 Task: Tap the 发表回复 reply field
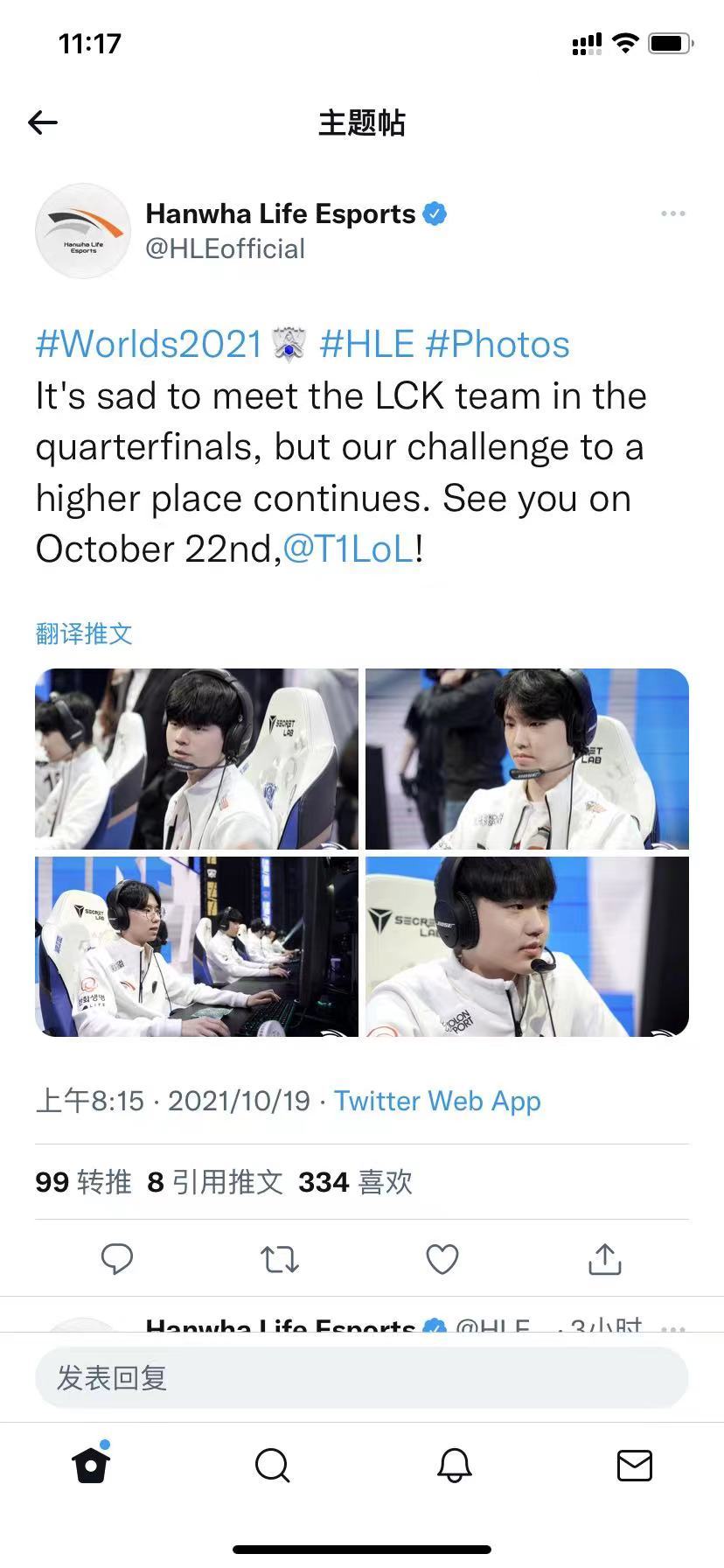(x=361, y=1378)
